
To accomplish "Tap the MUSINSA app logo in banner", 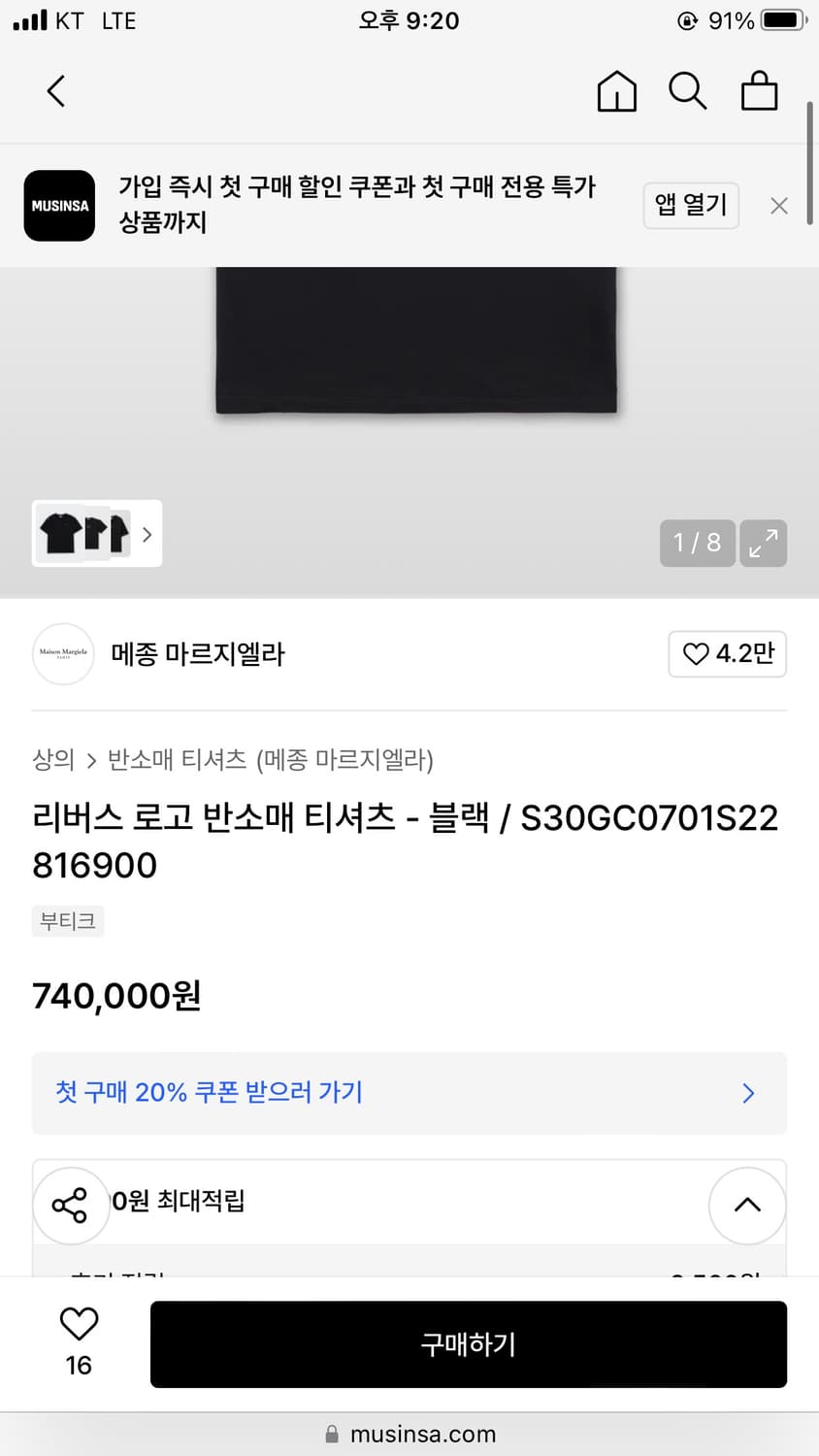I will tap(59, 206).
